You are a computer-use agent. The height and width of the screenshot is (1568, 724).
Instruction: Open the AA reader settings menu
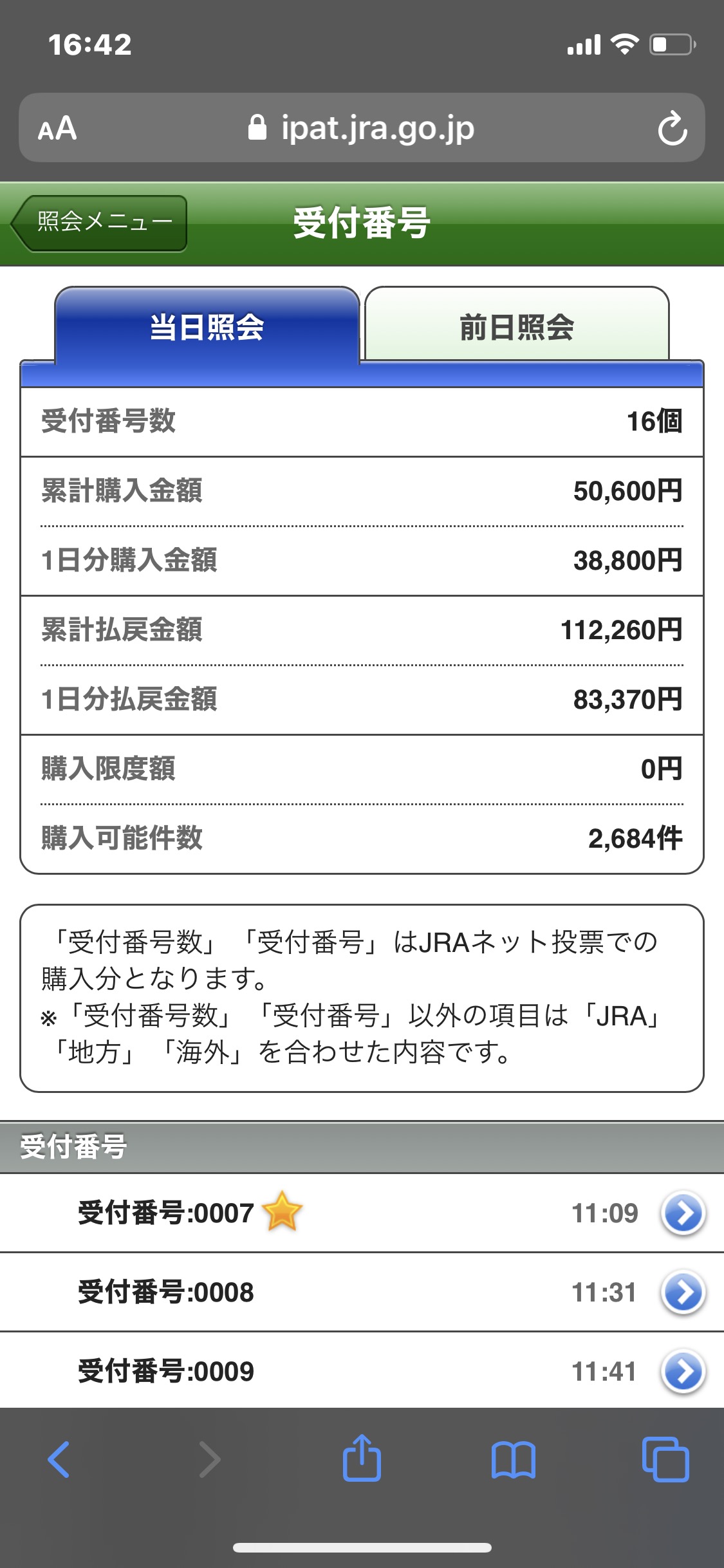tap(57, 128)
